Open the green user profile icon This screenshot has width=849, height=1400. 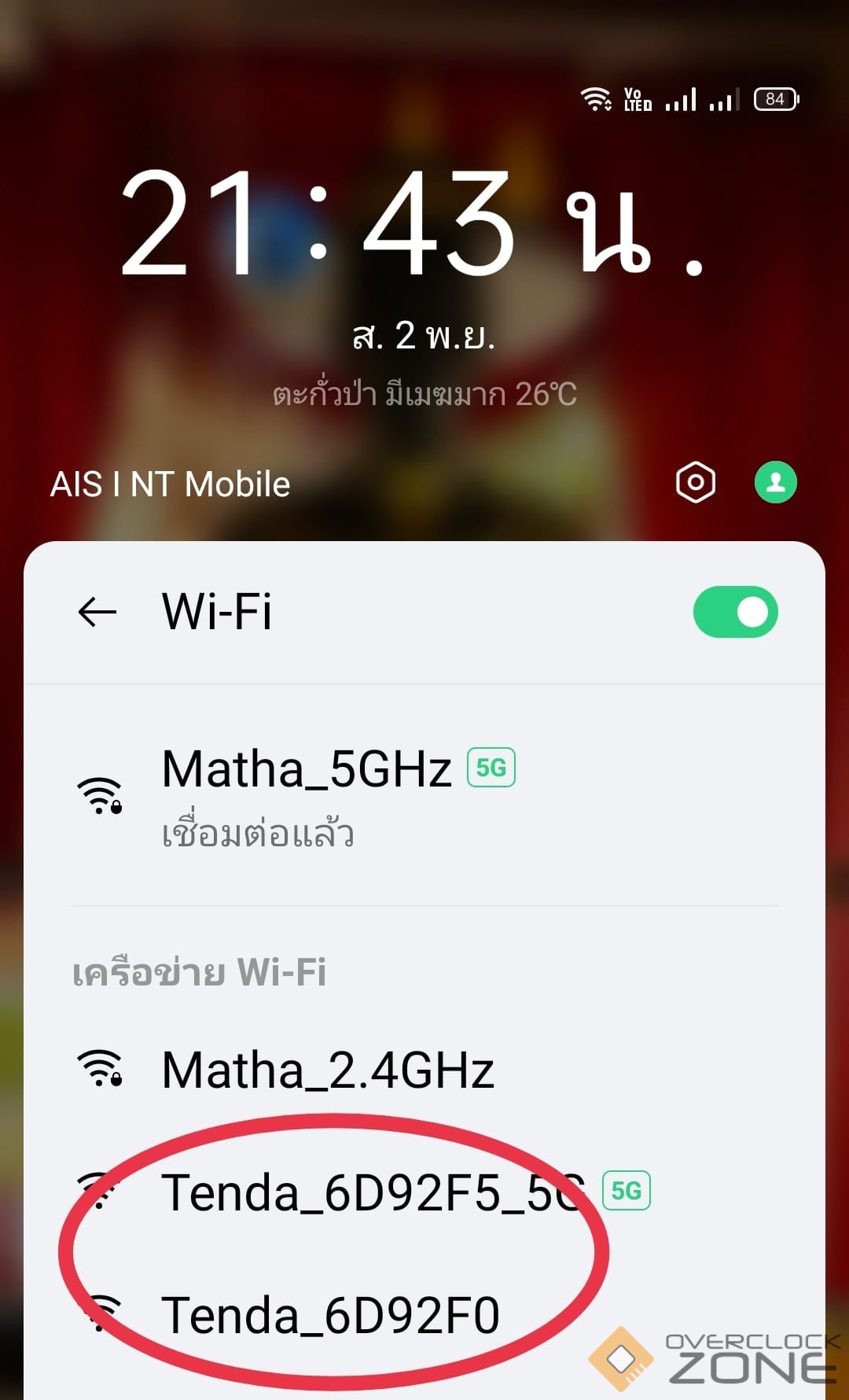[x=775, y=482]
